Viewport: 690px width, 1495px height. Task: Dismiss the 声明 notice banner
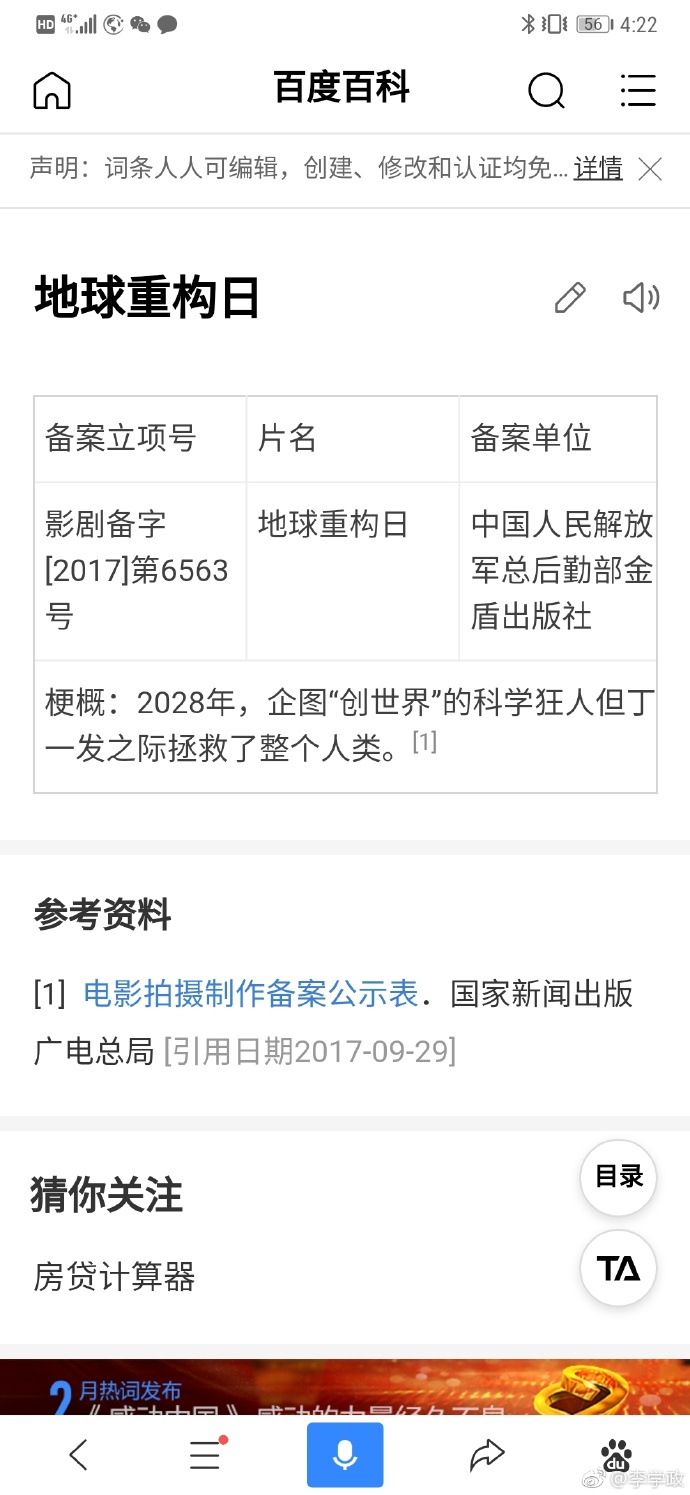point(650,169)
